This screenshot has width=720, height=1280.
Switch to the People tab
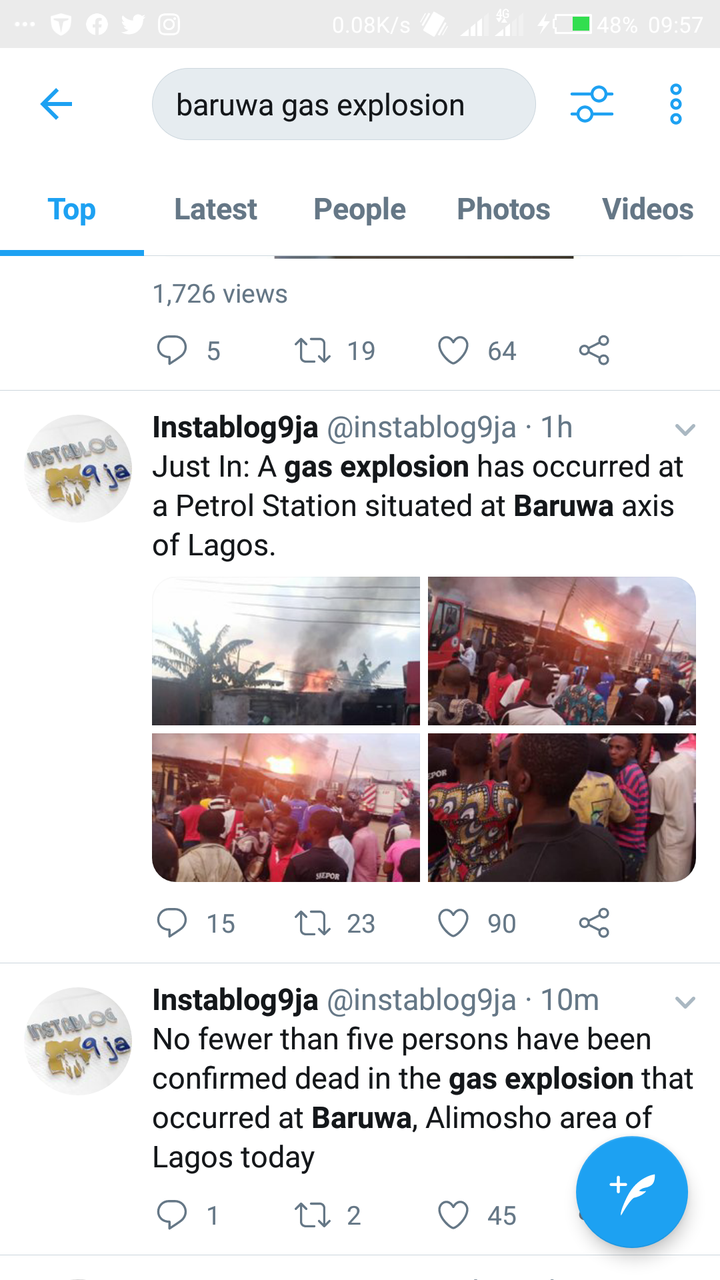pos(359,209)
